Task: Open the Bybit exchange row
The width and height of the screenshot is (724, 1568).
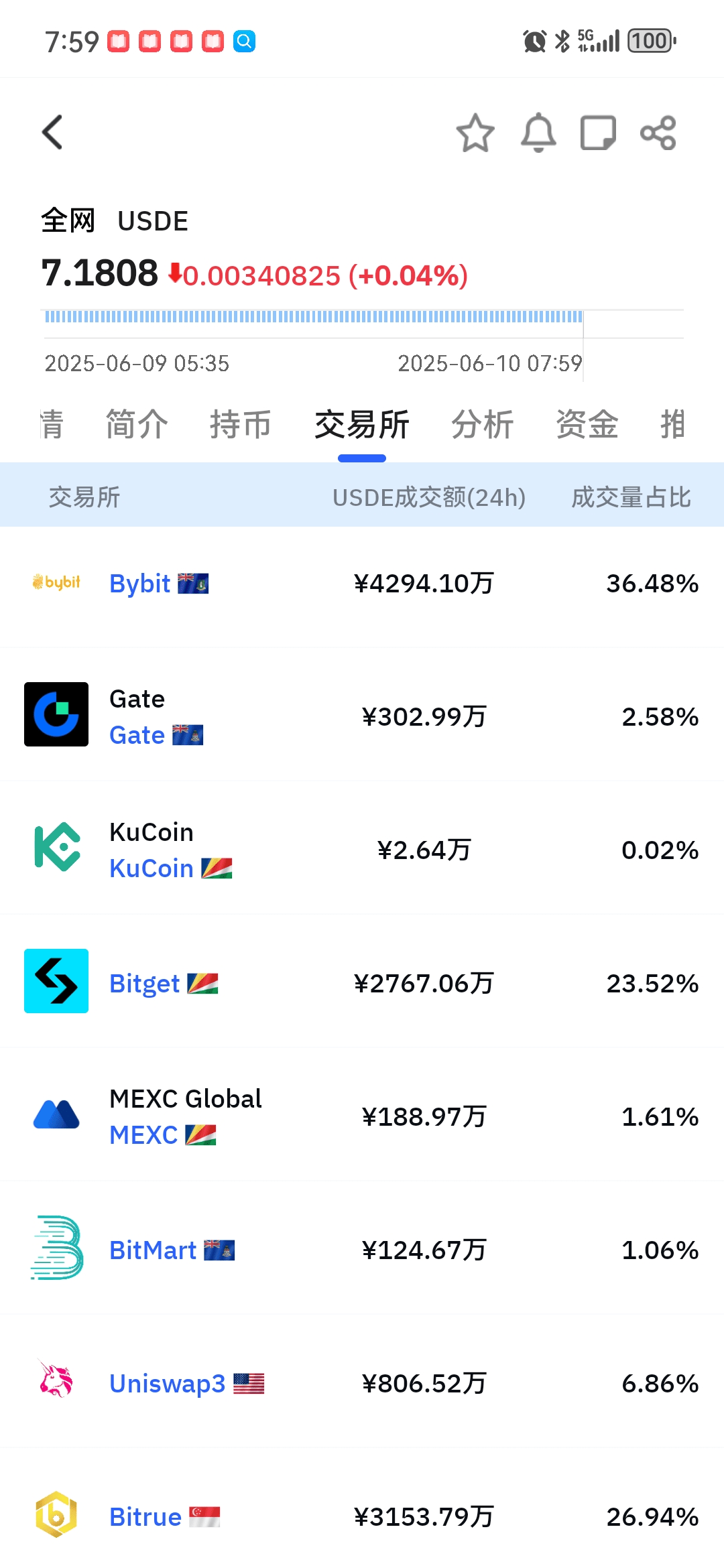Action: 362,584
